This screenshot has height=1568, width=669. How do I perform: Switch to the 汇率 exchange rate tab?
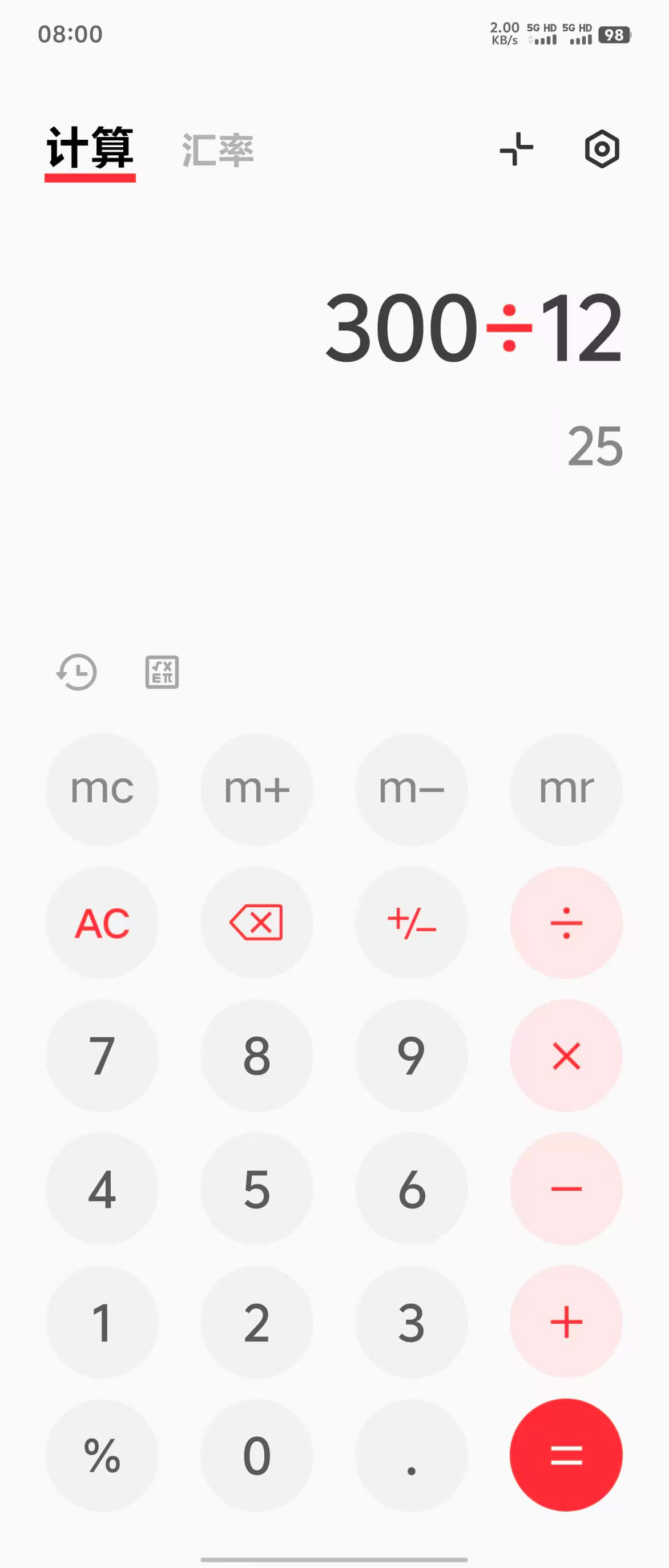coord(218,150)
